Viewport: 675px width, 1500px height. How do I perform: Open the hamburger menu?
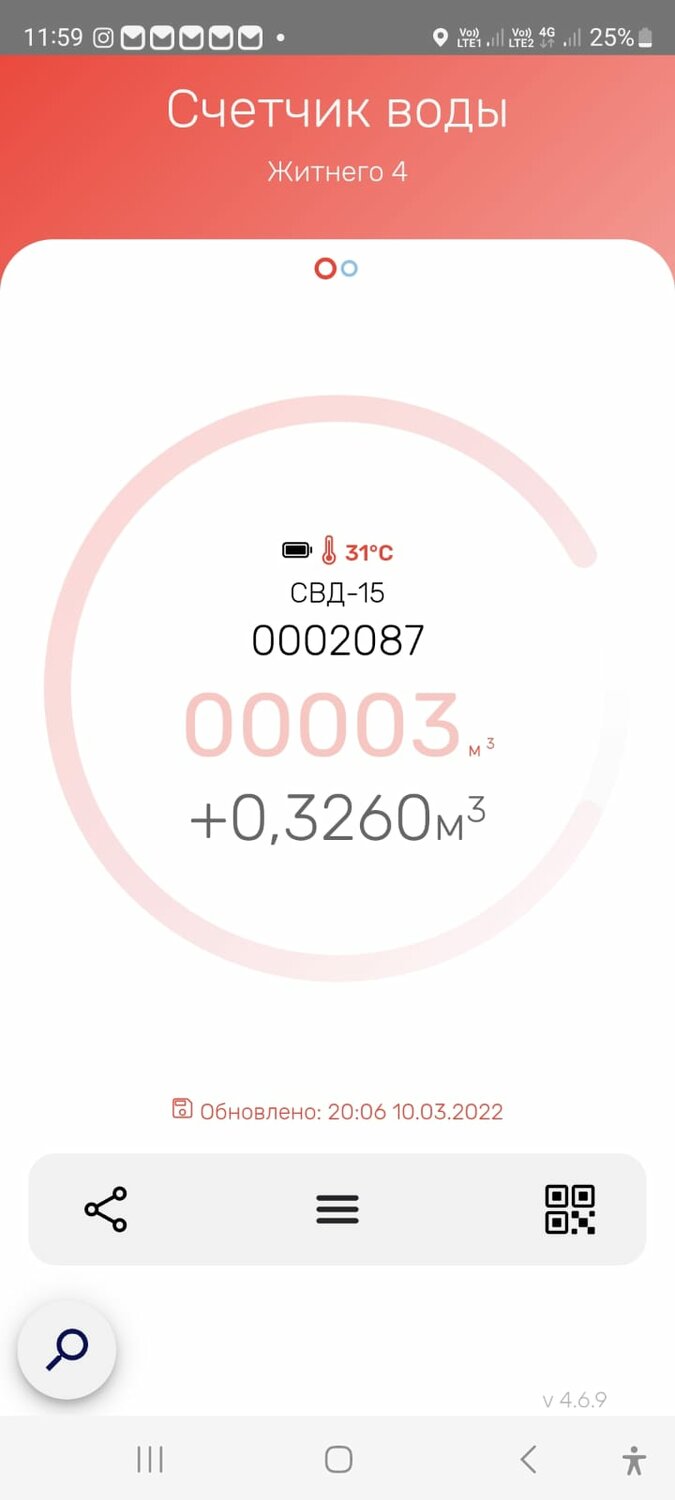(x=337, y=1209)
